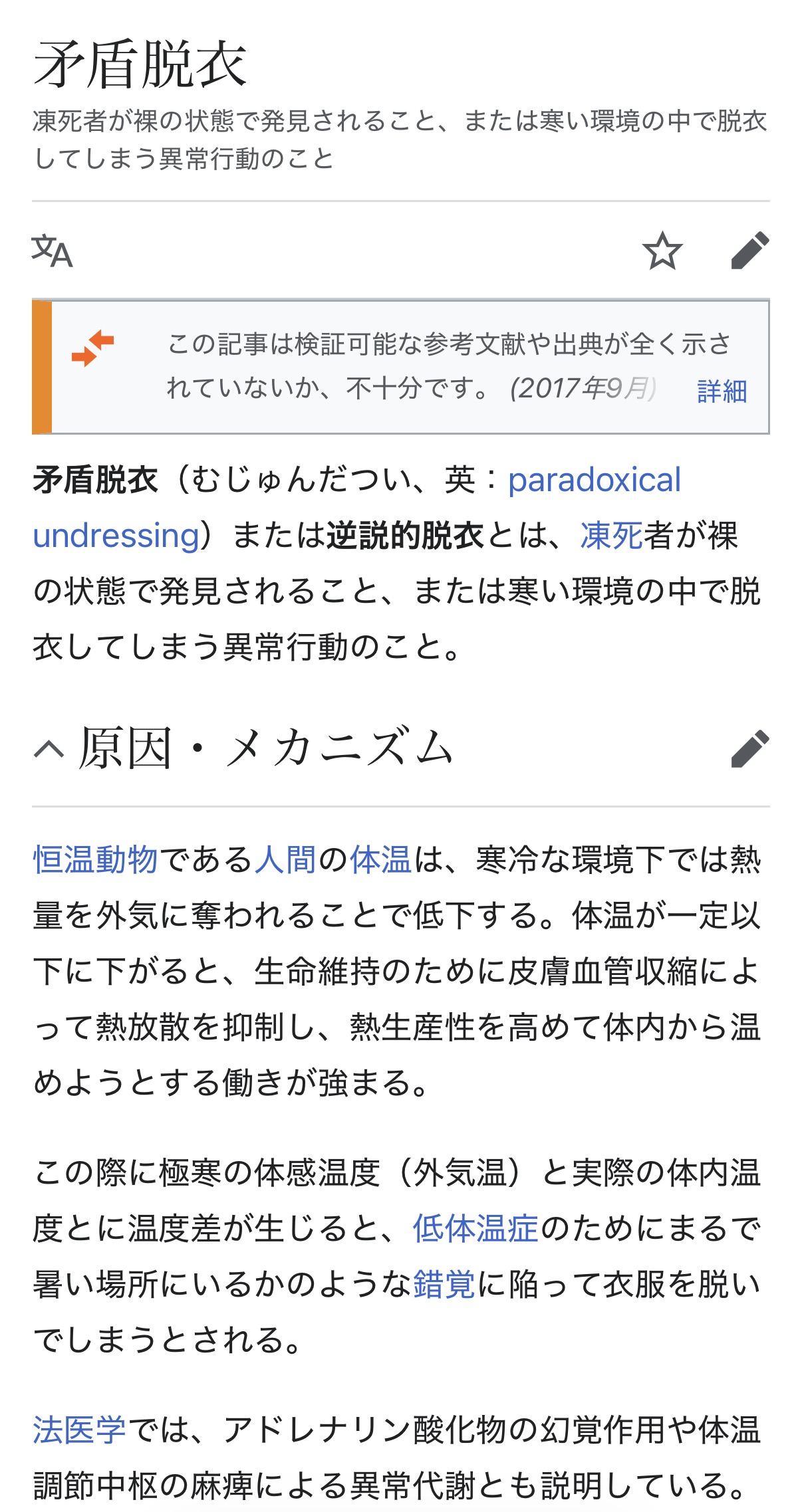Open the language selection icon
Screen dimensions: 802x1512
coord(52,251)
